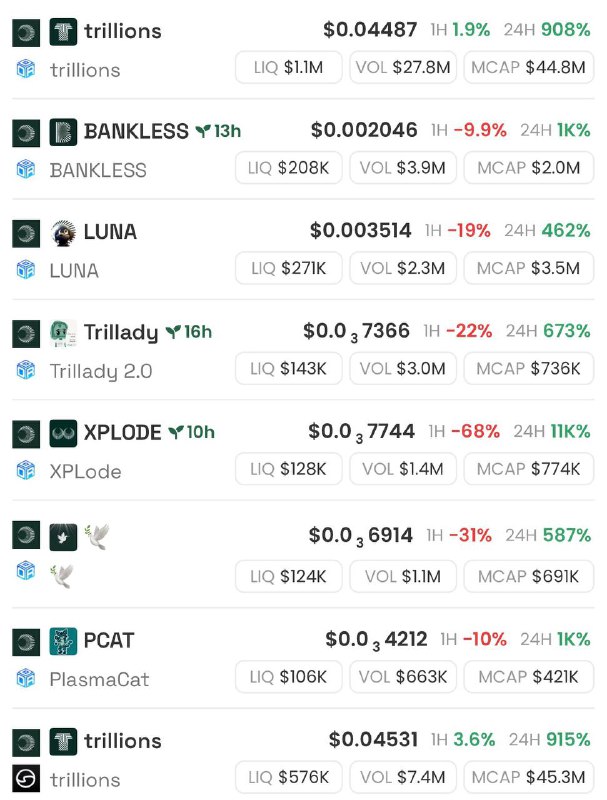The height and width of the screenshot is (800, 607).
Task: Open the trillions token priced $0.04531
Action: coord(122,741)
